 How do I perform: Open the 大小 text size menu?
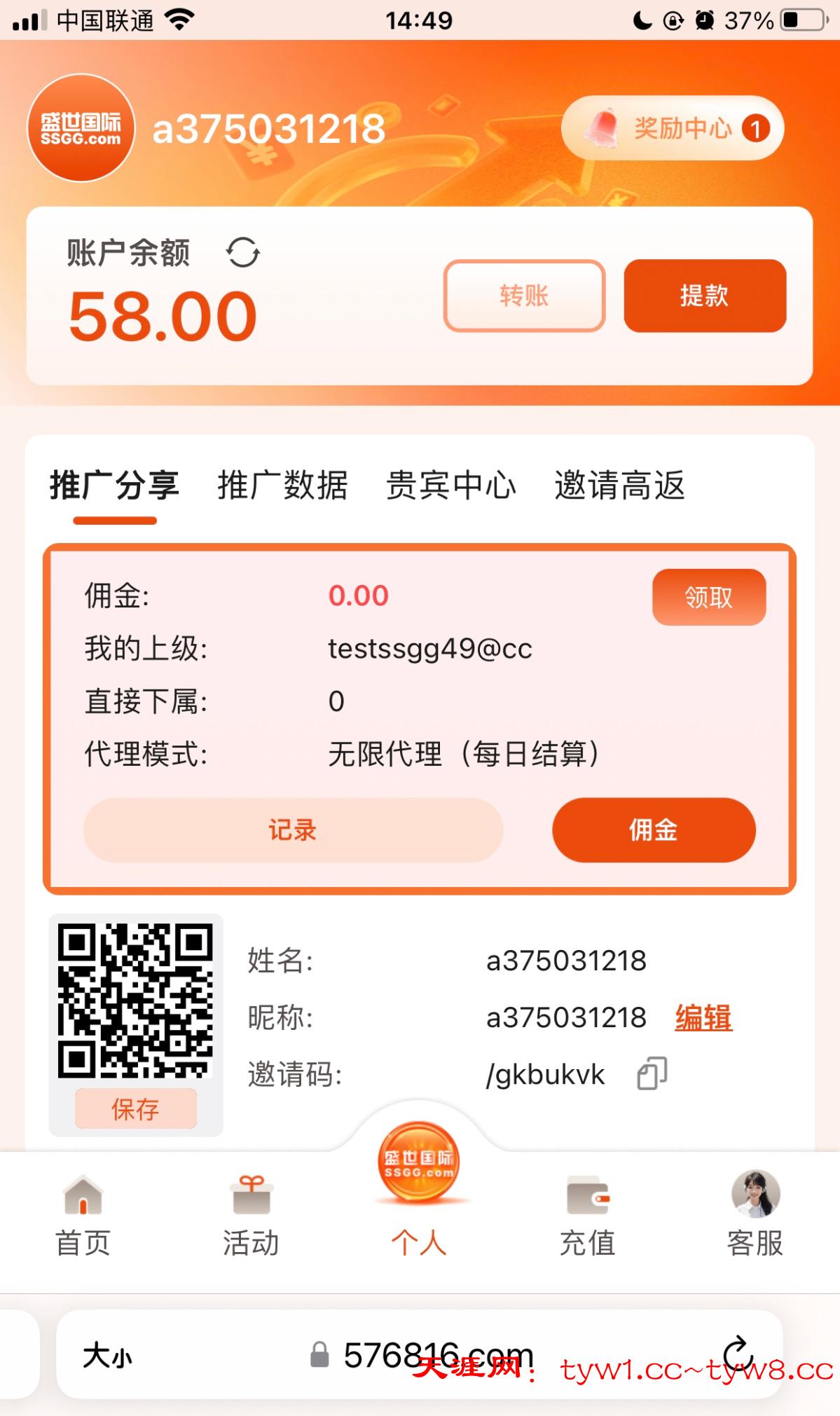tap(106, 1356)
